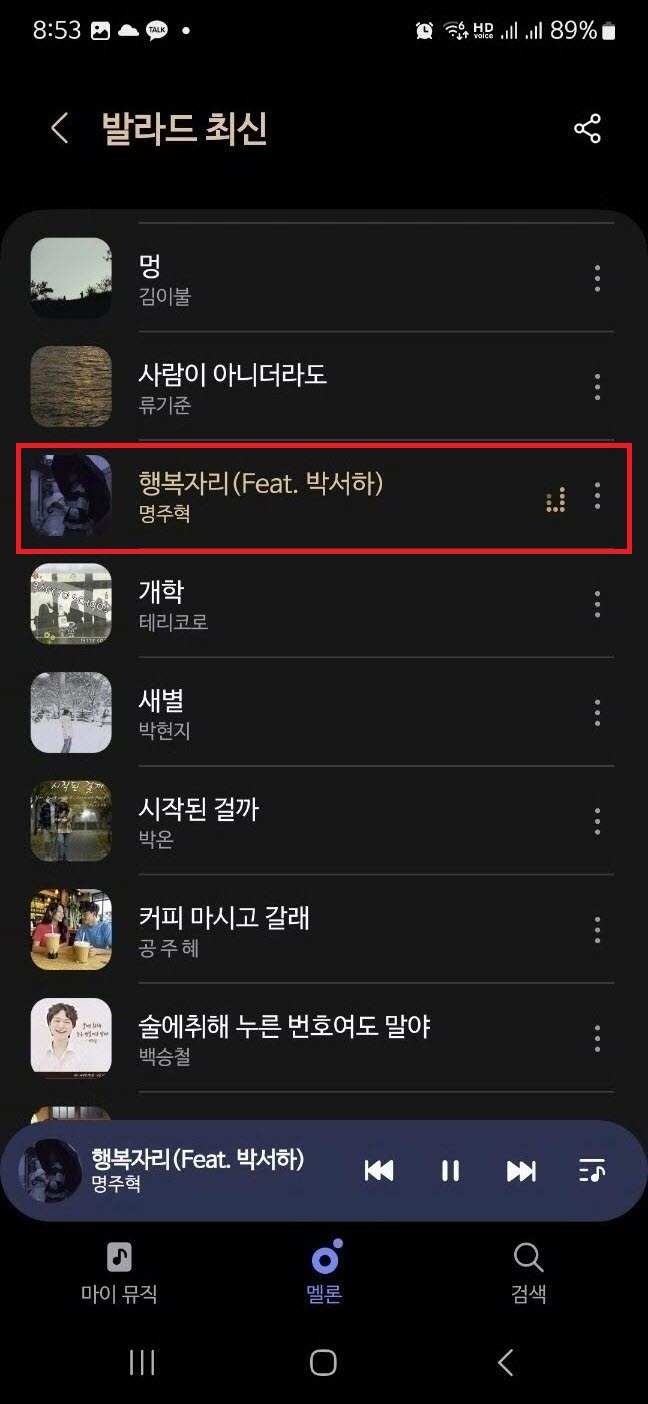Switch to the 검색 tab
The height and width of the screenshot is (1404, 648).
528,1272
